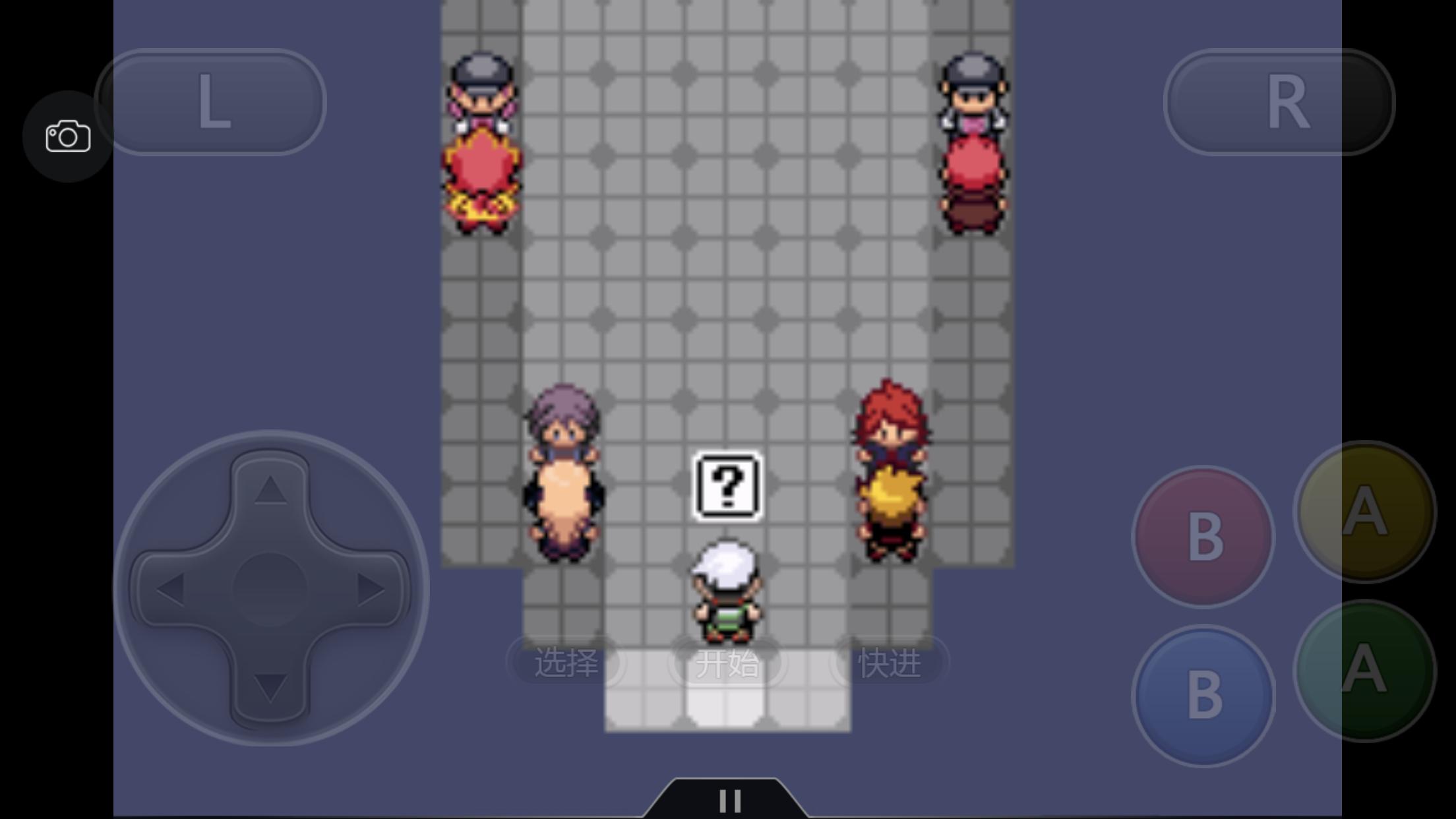Tap the 选择 (Select) button
Screen dimensions: 1456x819
tap(566, 663)
